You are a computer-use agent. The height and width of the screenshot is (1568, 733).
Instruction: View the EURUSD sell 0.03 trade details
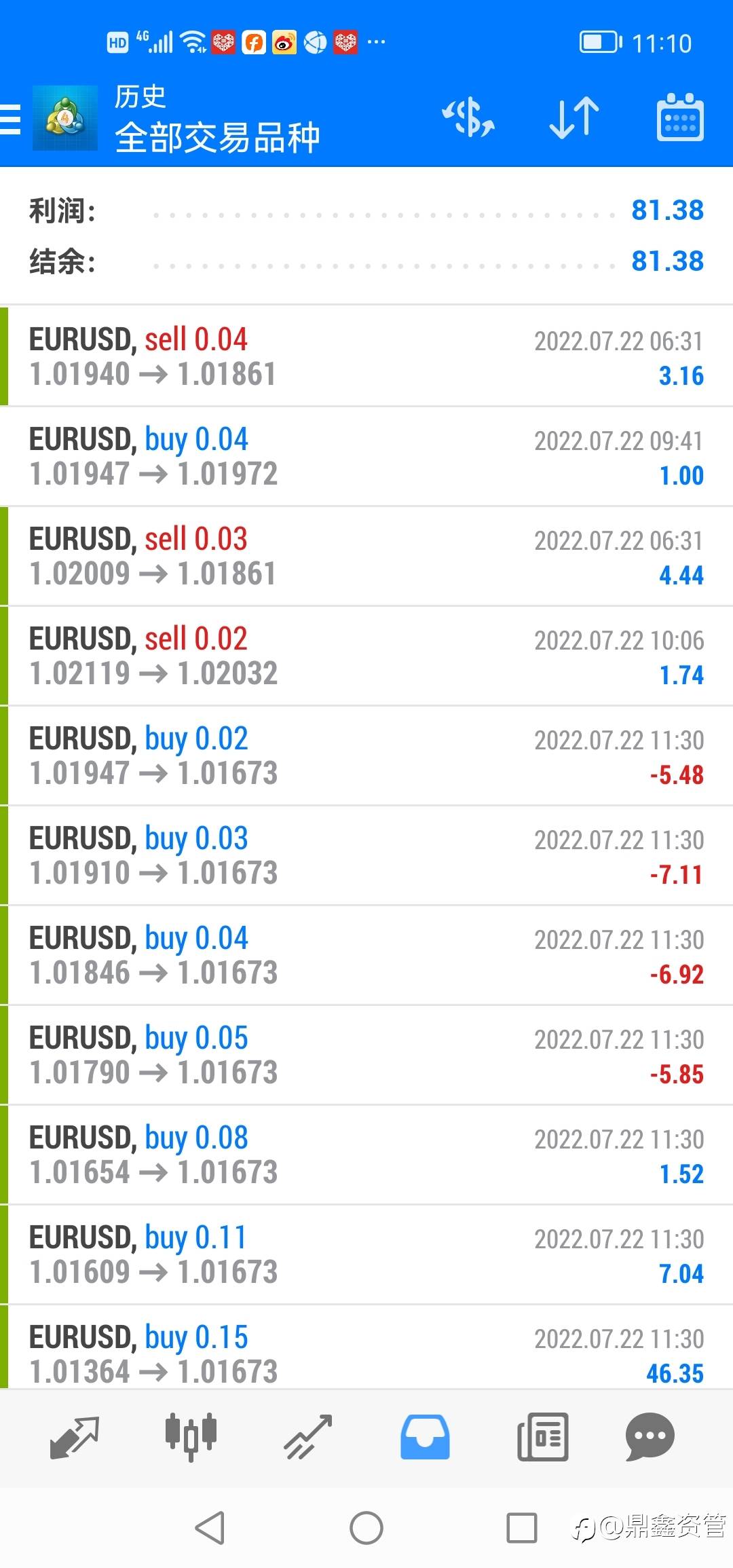point(366,556)
